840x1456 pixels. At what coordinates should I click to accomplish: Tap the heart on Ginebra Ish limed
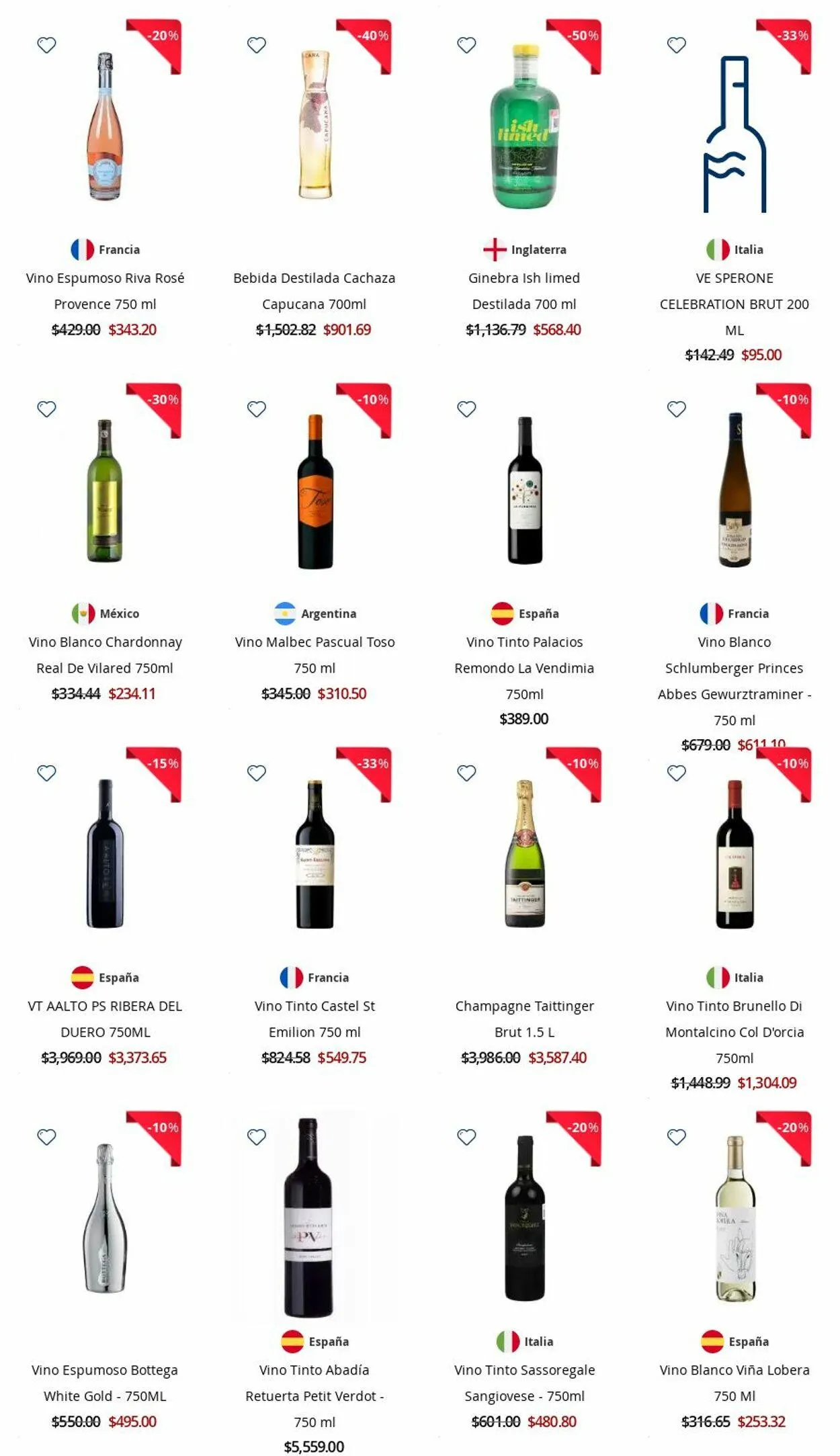pyautogui.click(x=466, y=46)
